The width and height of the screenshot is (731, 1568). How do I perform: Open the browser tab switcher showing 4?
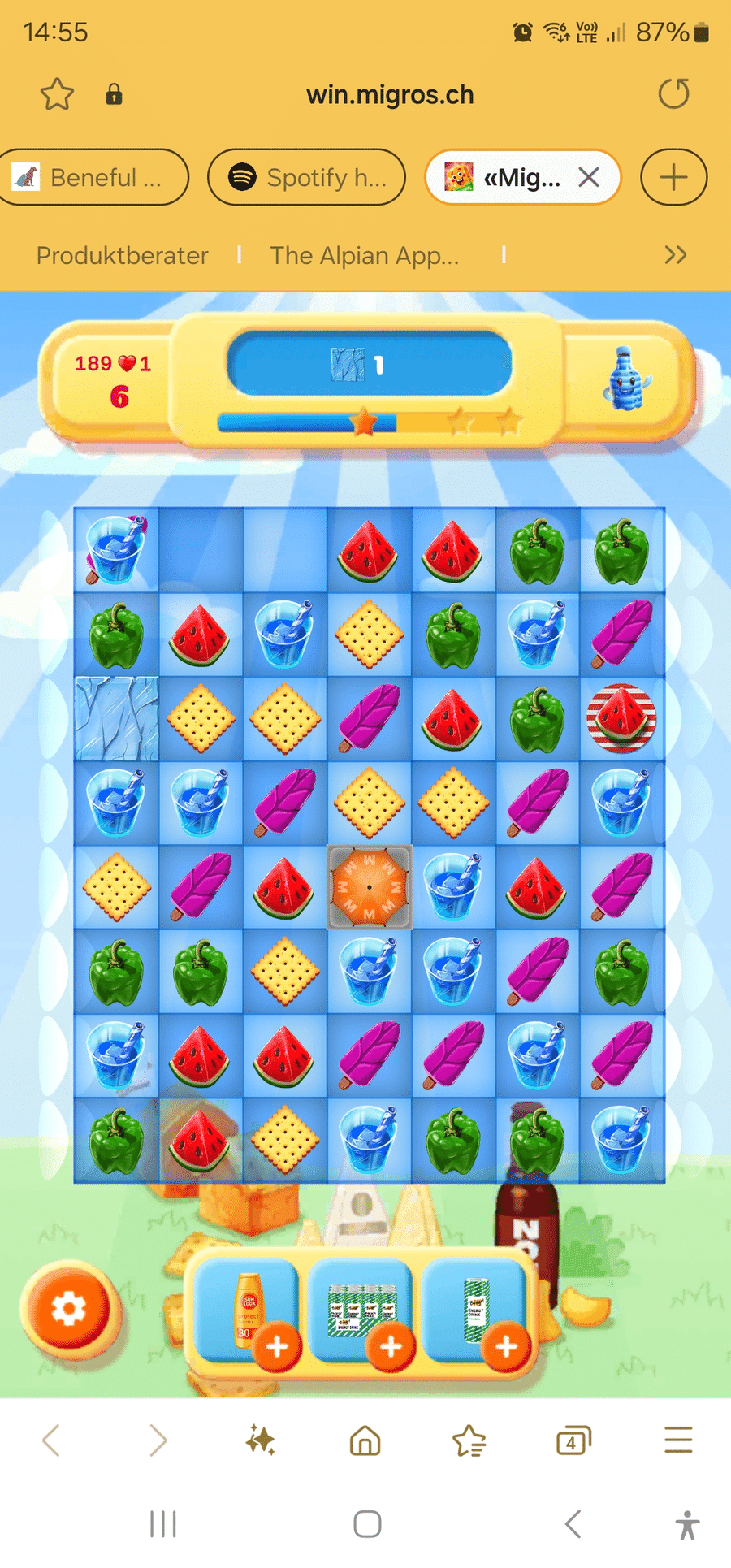click(573, 1441)
